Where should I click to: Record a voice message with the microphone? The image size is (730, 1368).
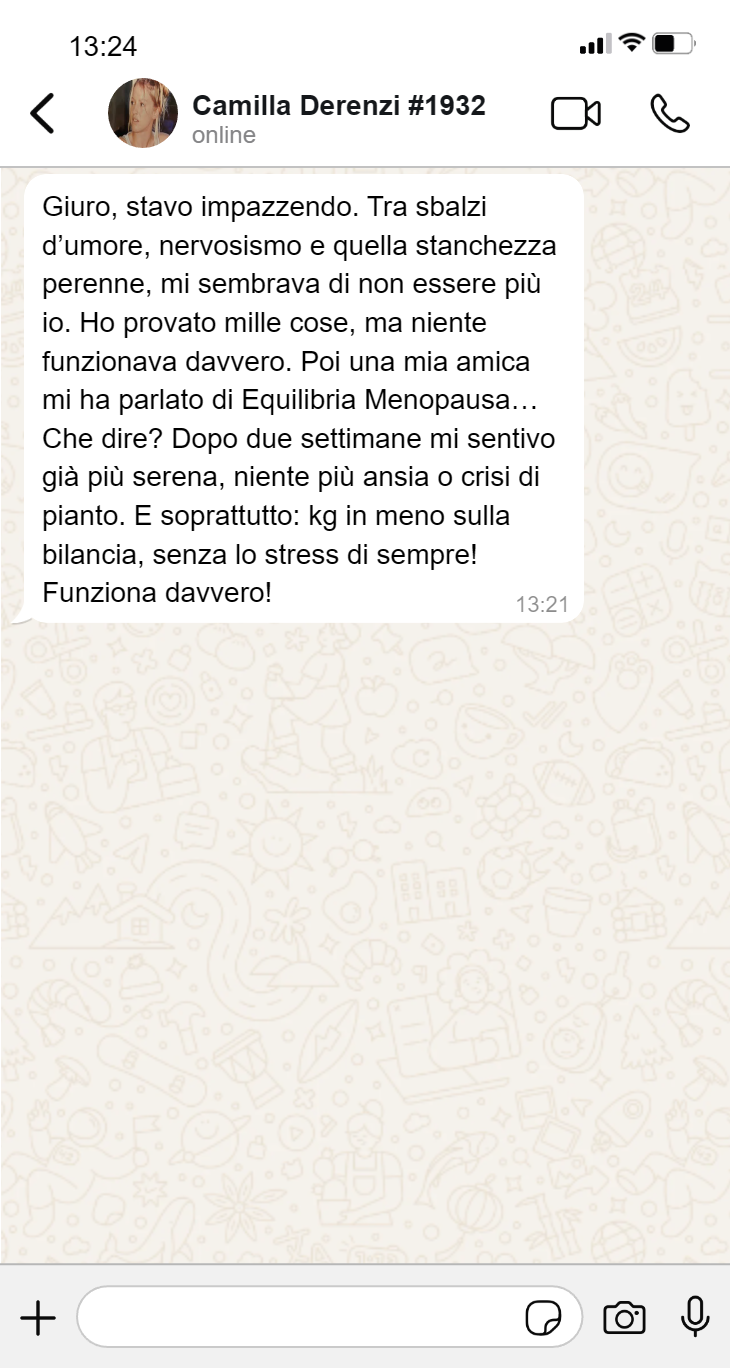point(695,1317)
